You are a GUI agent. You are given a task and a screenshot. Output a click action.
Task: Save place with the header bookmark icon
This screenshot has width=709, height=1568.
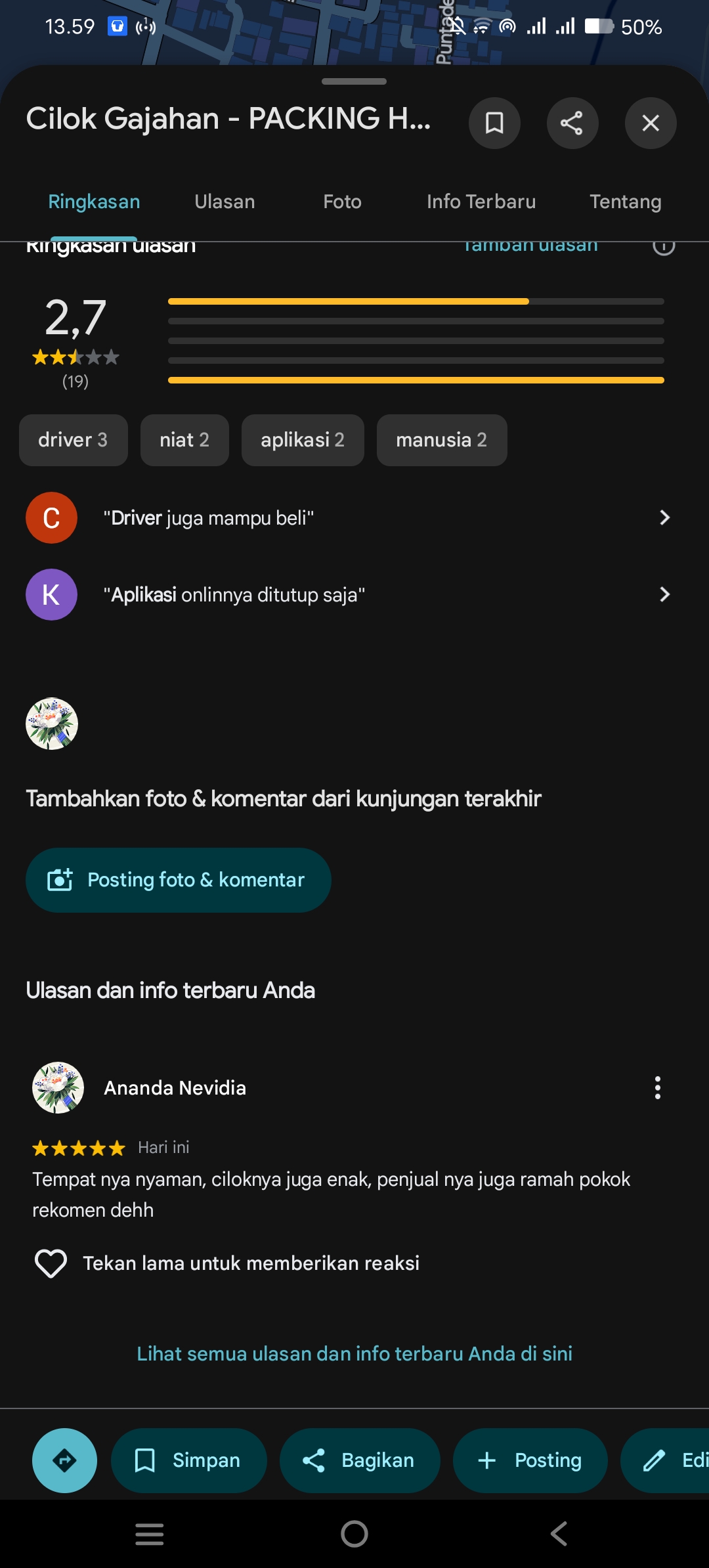(x=494, y=123)
